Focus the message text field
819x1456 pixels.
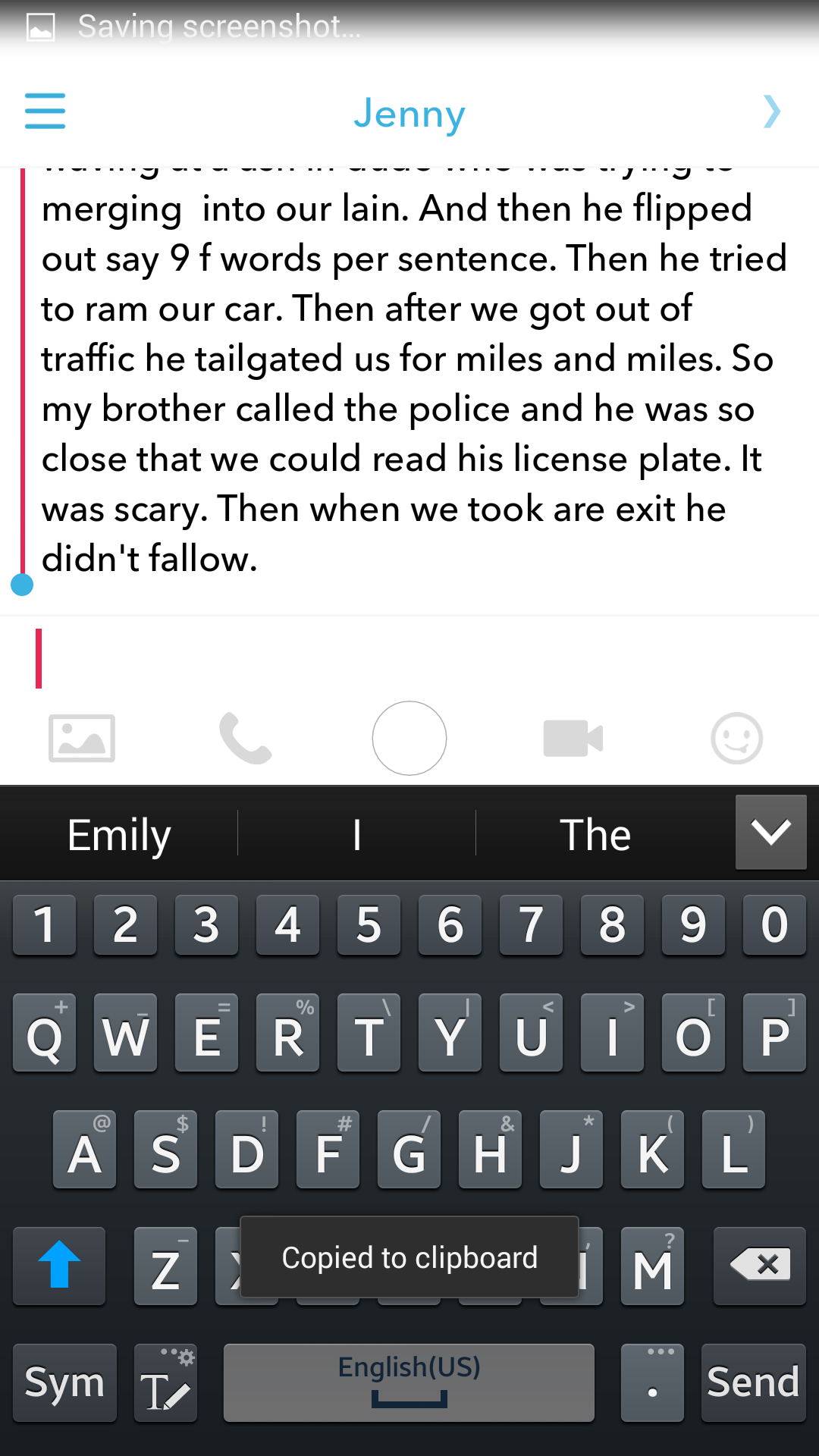[409, 658]
